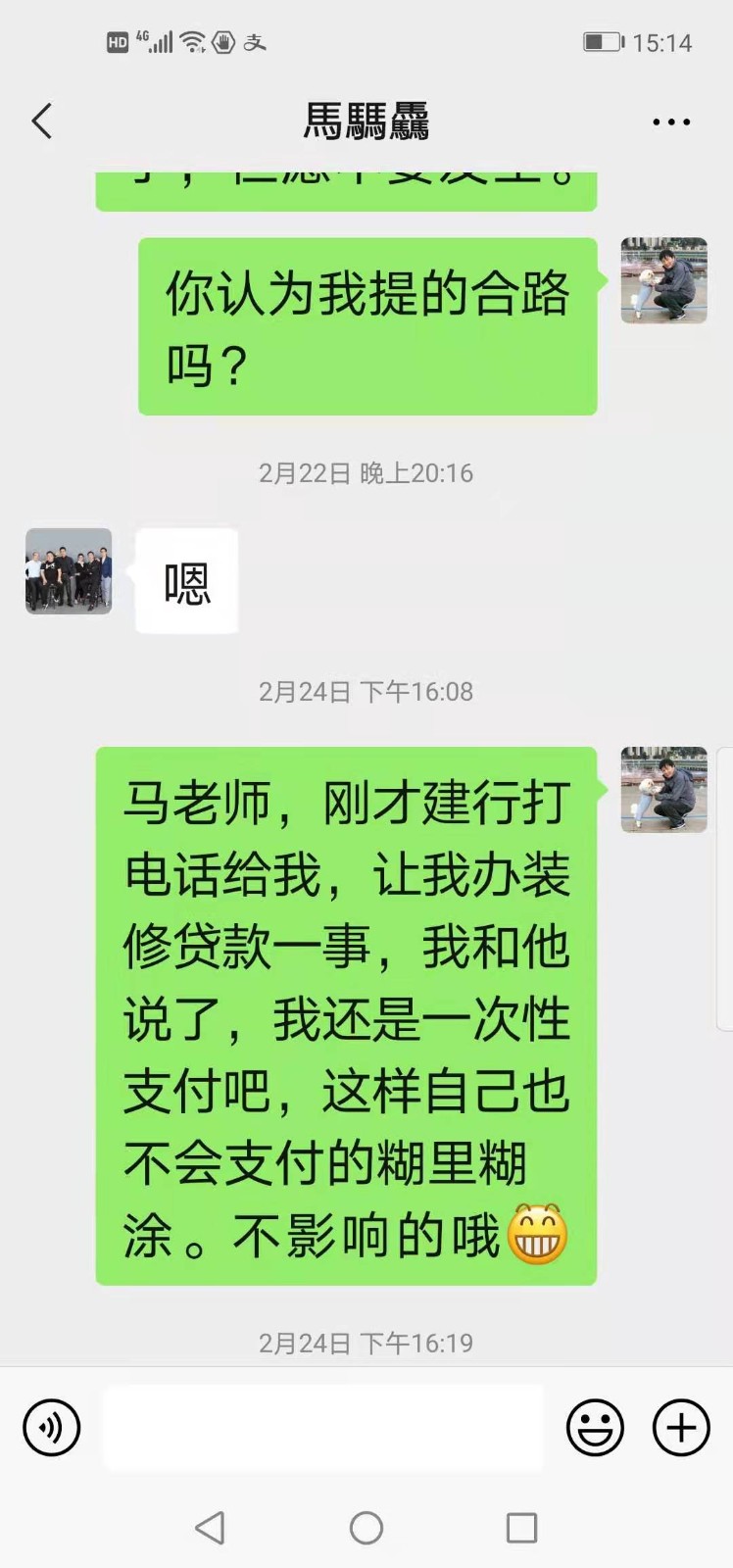
Task: Open my avatar beside 你认为我提的合路吗
Action: [x=663, y=280]
